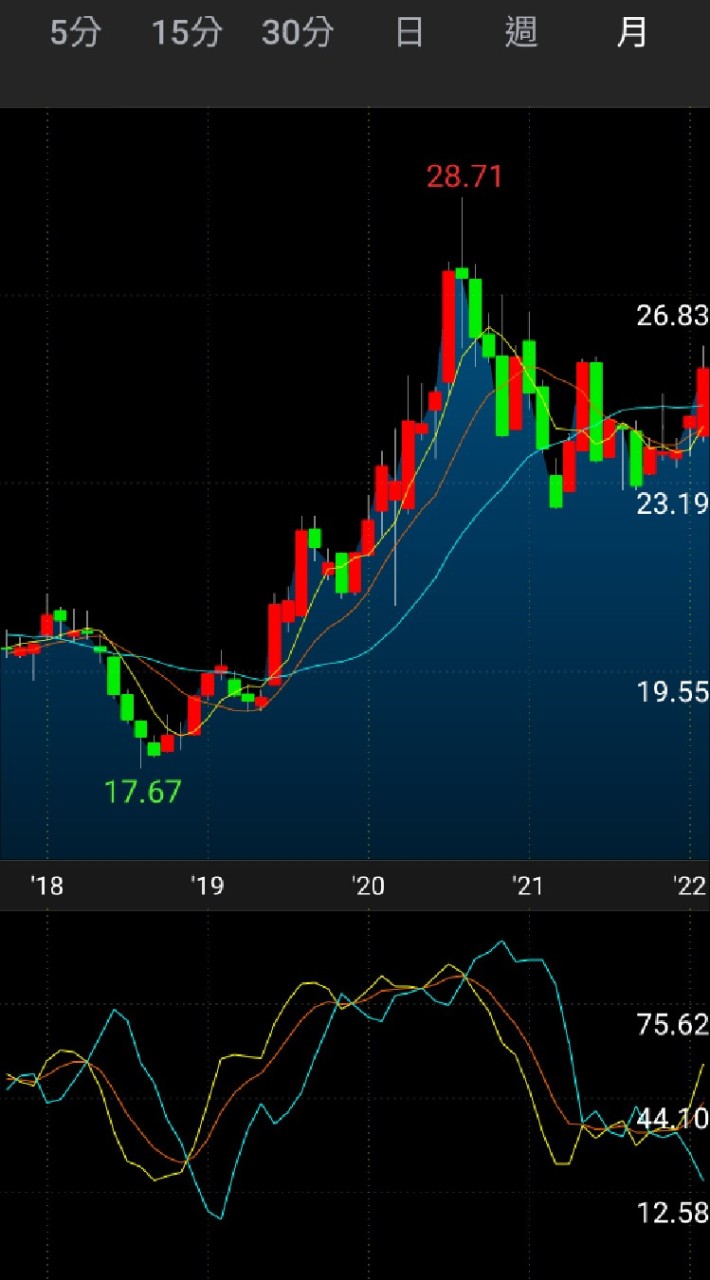
Task: Switch to the daily 日 chart
Action: (409, 33)
